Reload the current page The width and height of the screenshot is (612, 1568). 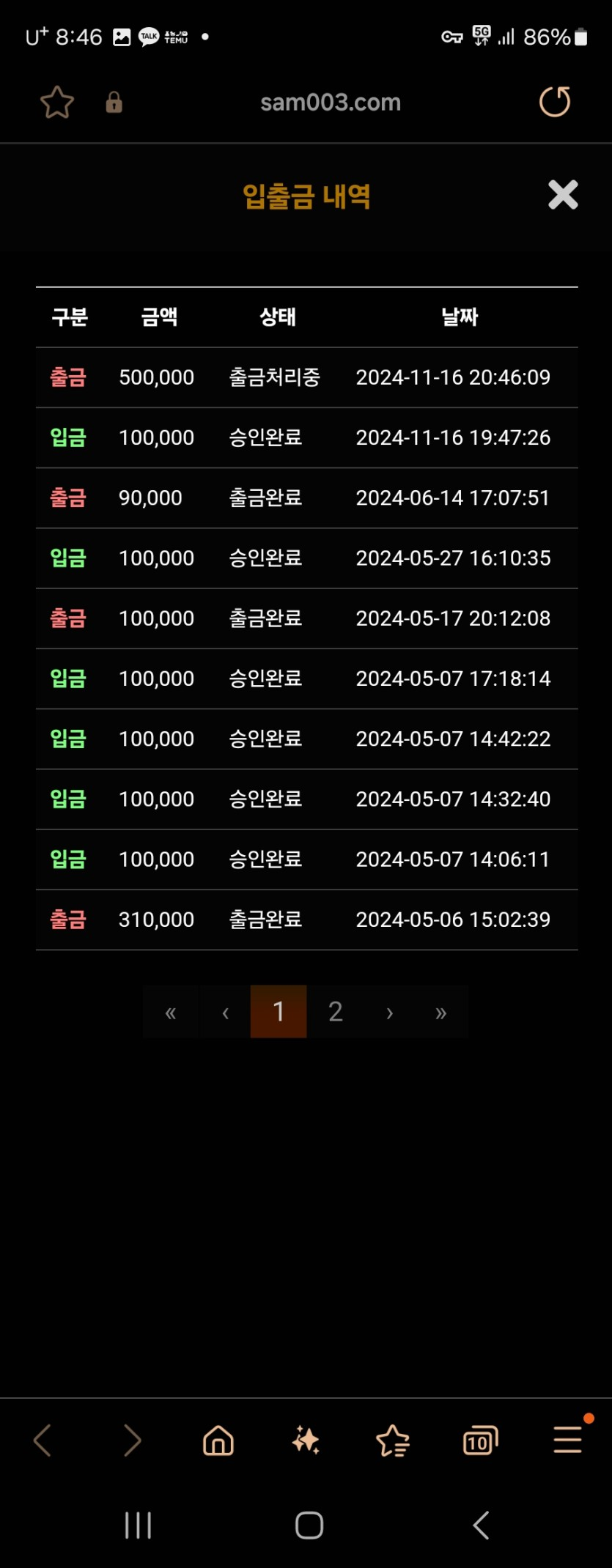(x=555, y=102)
